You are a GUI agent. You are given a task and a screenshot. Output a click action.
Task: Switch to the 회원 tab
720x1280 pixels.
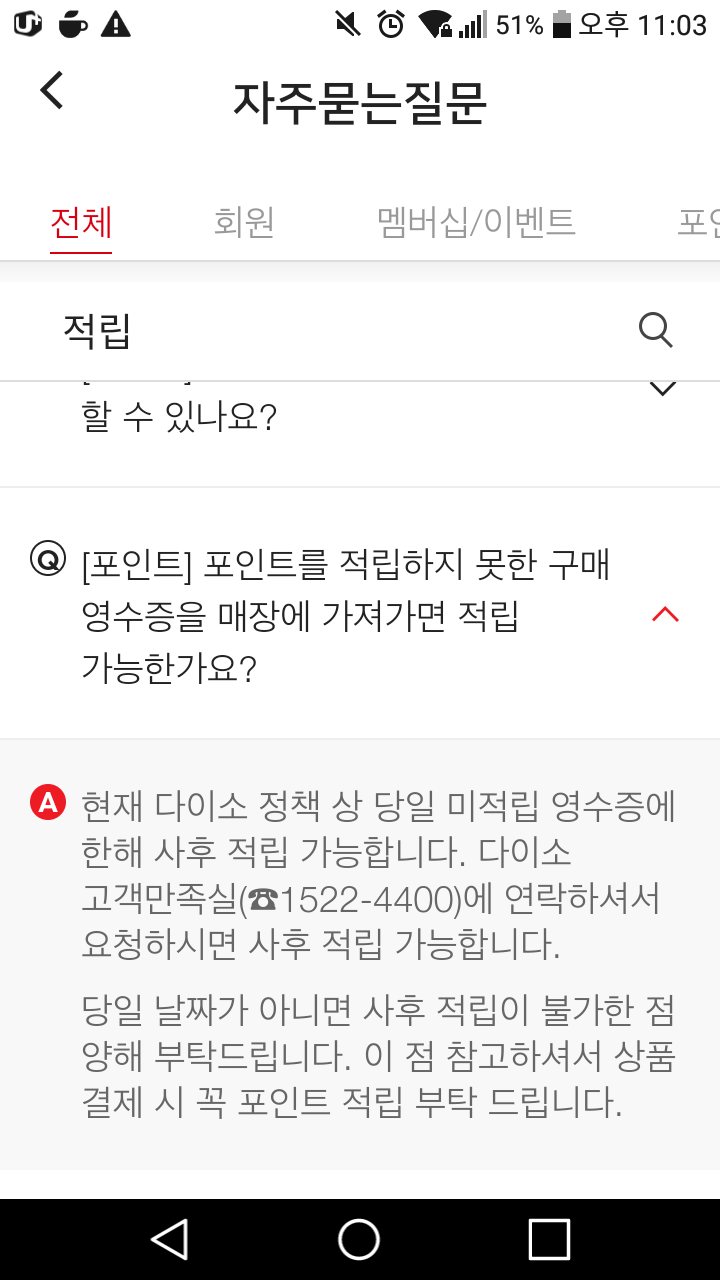[244, 222]
